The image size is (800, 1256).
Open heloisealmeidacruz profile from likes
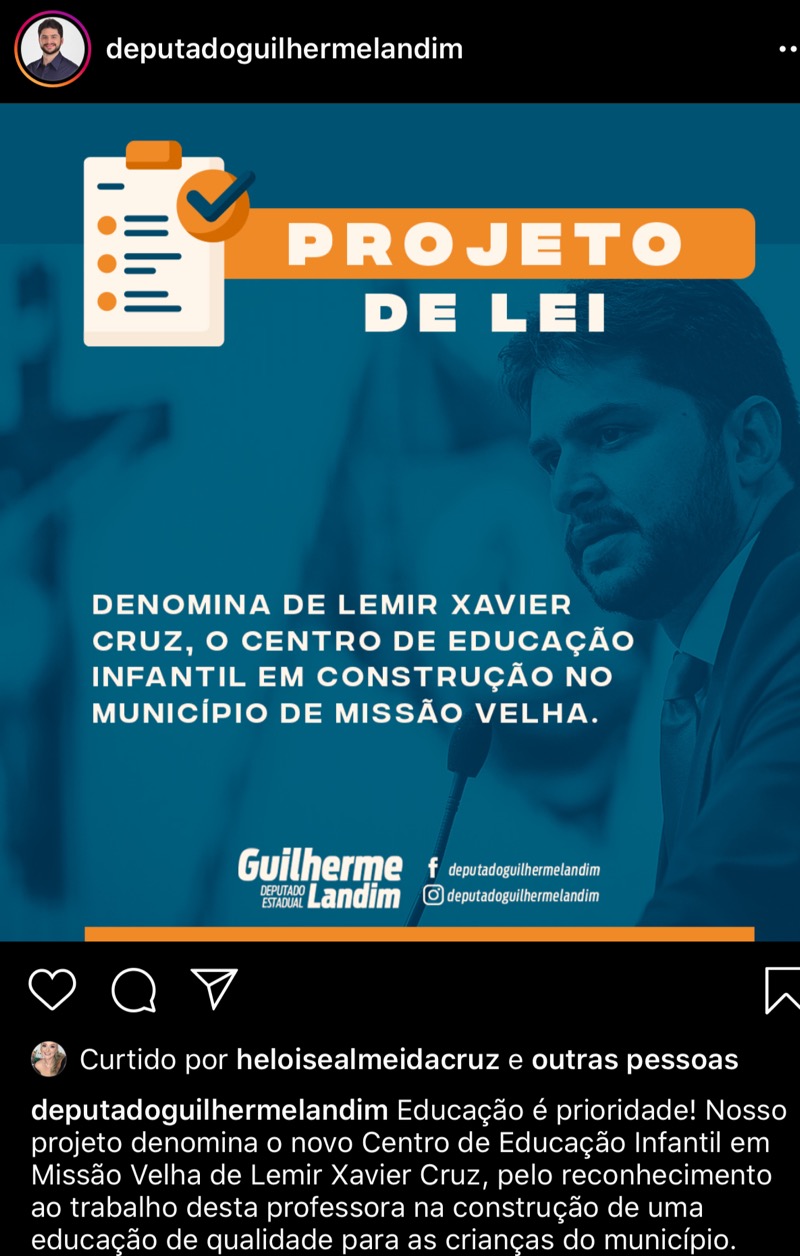coord(367,1060)
